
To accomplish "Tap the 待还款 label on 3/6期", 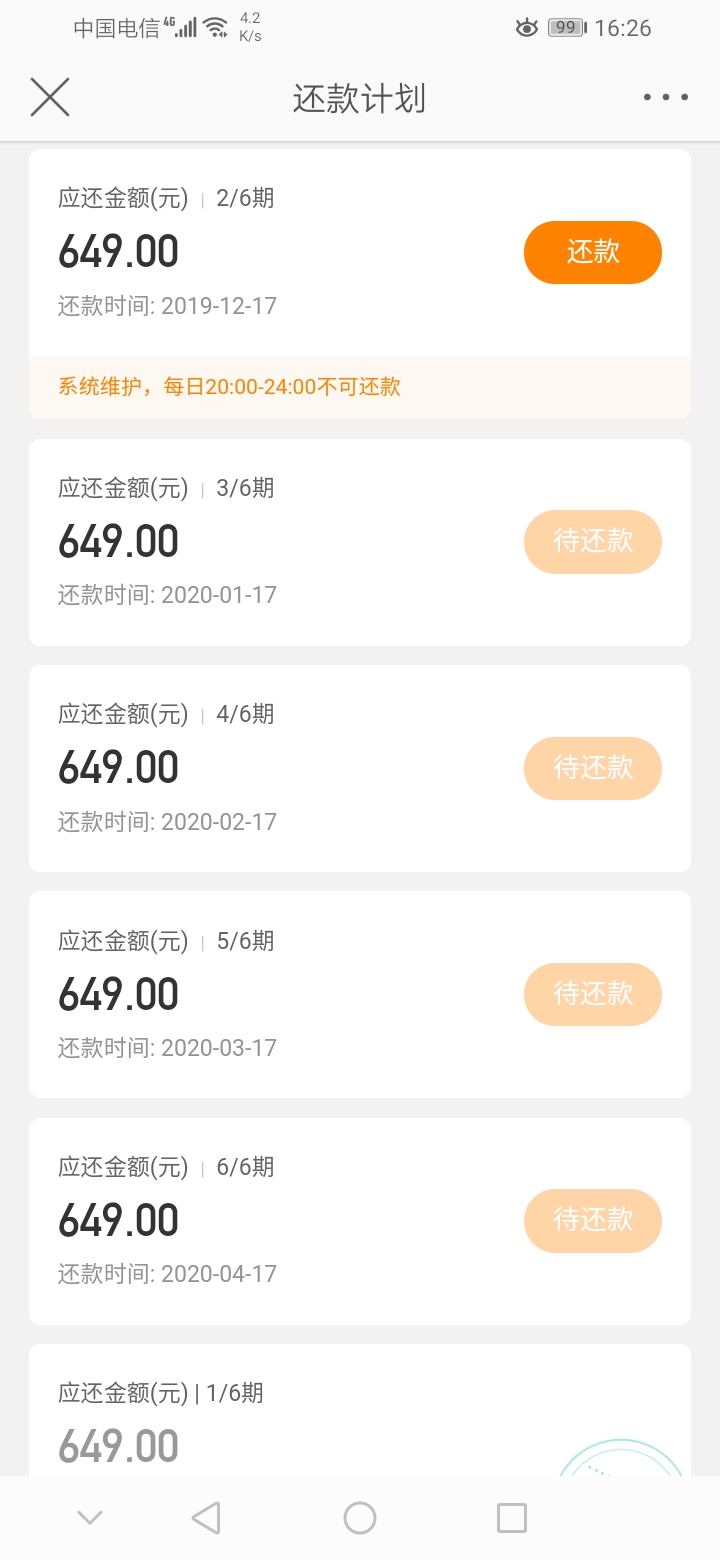I will tap(592, 541).
